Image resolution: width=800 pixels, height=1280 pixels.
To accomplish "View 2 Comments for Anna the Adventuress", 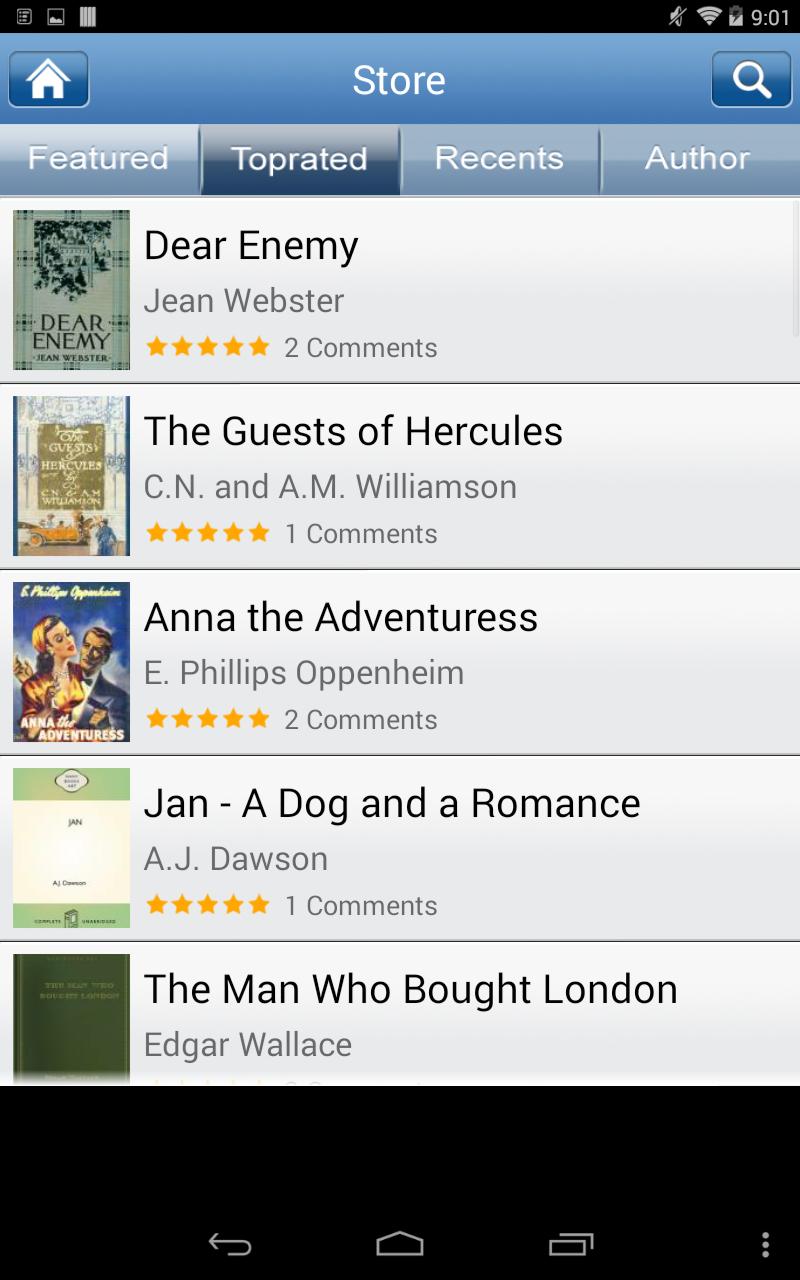I will [360, 719].
